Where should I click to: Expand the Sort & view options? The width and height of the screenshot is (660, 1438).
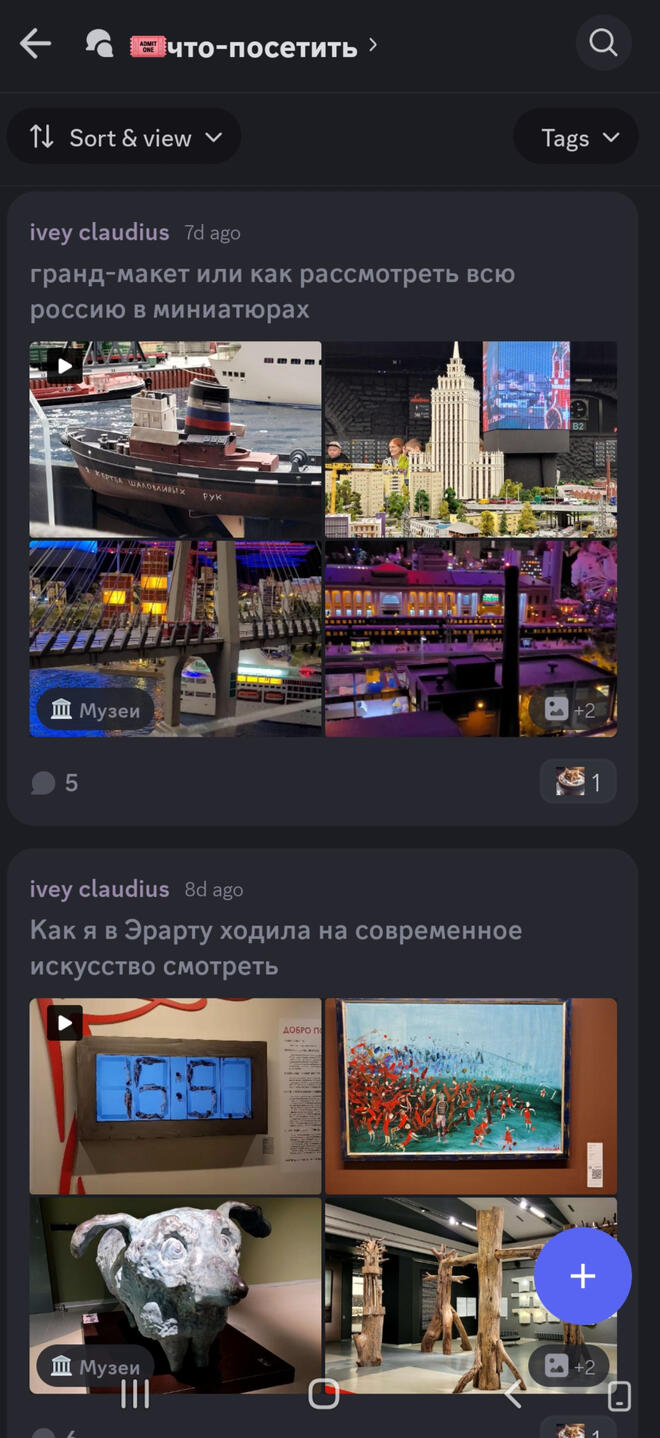(x=125, y=137)
